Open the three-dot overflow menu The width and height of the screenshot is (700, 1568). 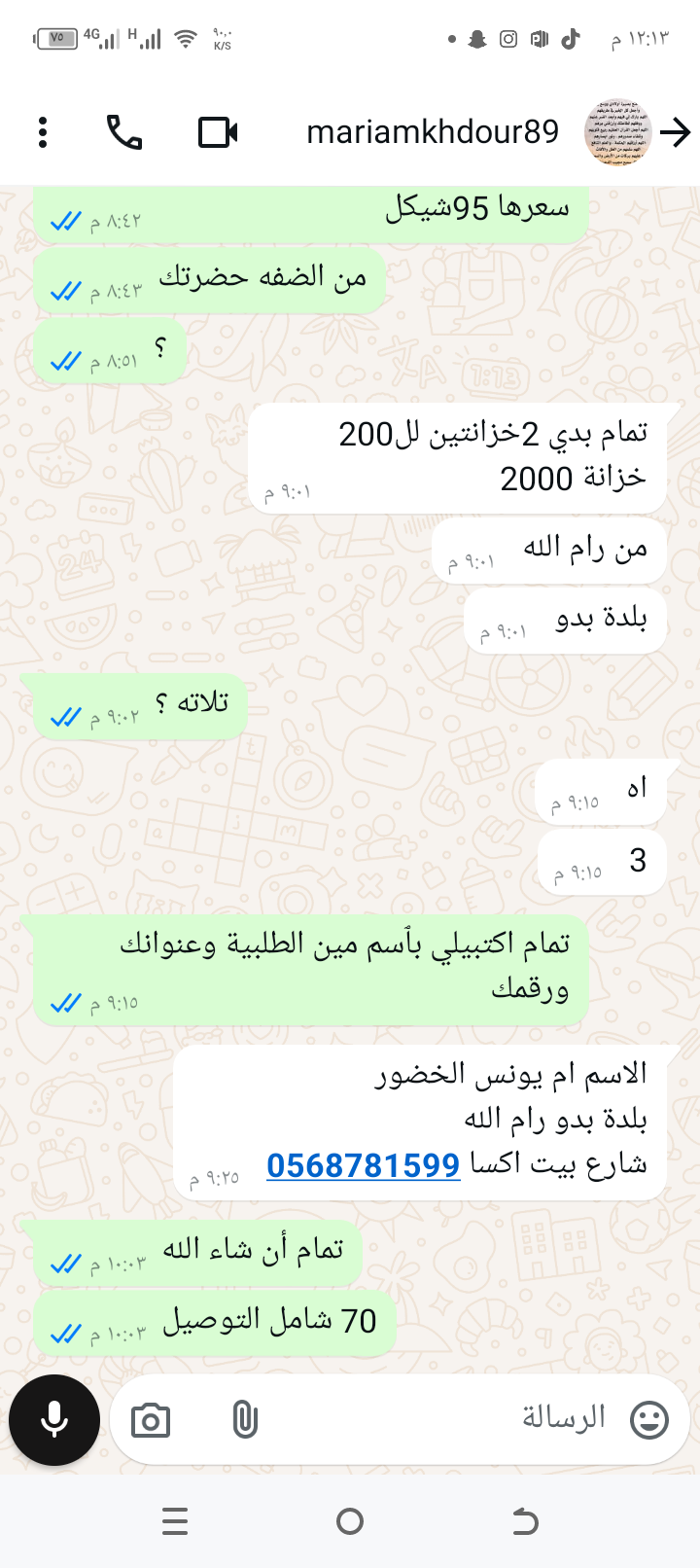click(x=43, y=132)
